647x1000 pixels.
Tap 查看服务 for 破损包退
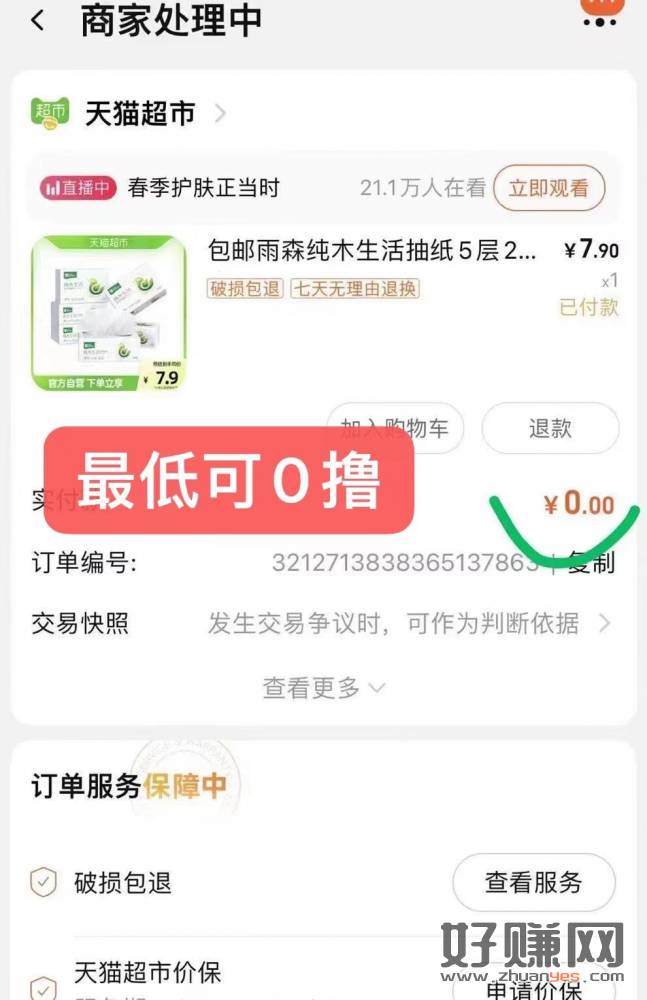533,882
